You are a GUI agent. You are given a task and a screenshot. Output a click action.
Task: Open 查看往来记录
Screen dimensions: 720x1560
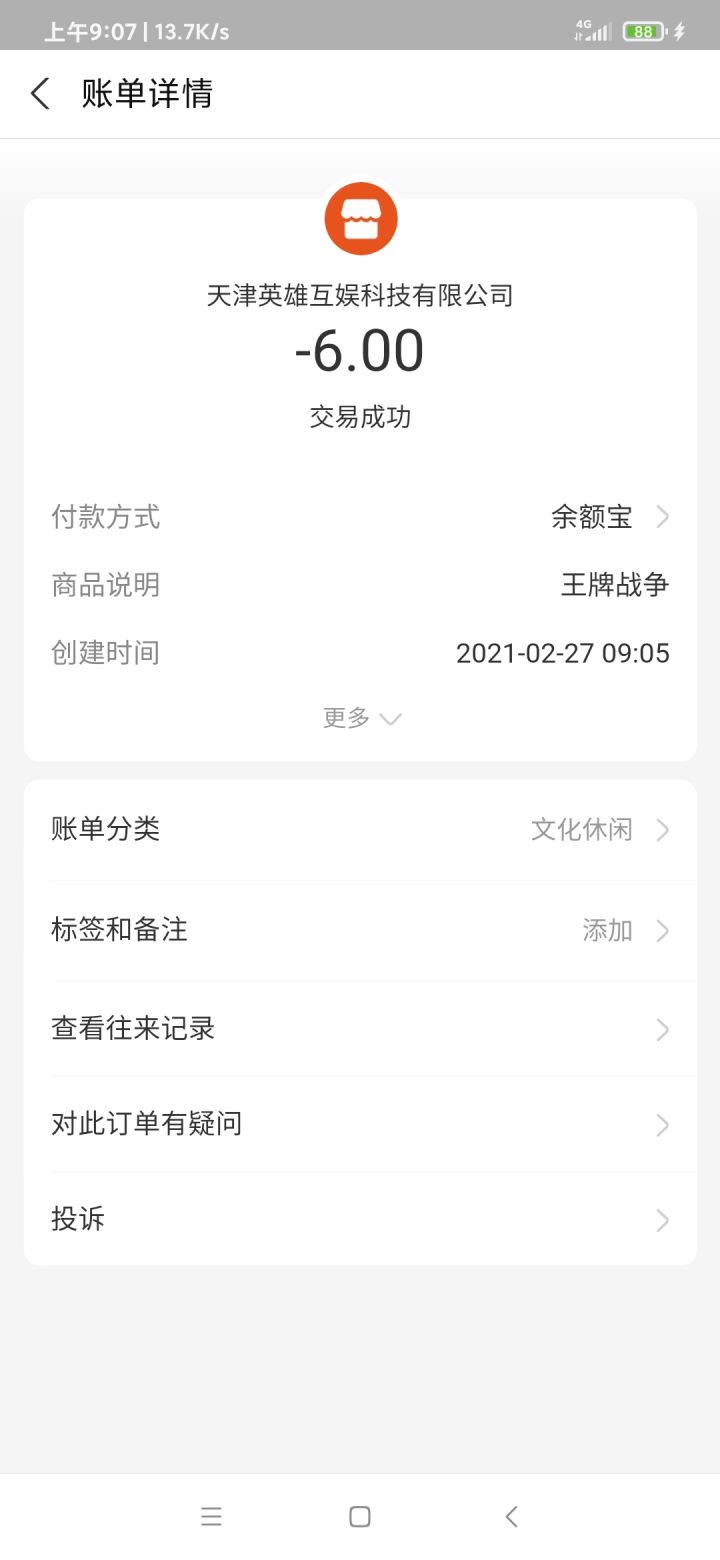tap(360, 1029)
